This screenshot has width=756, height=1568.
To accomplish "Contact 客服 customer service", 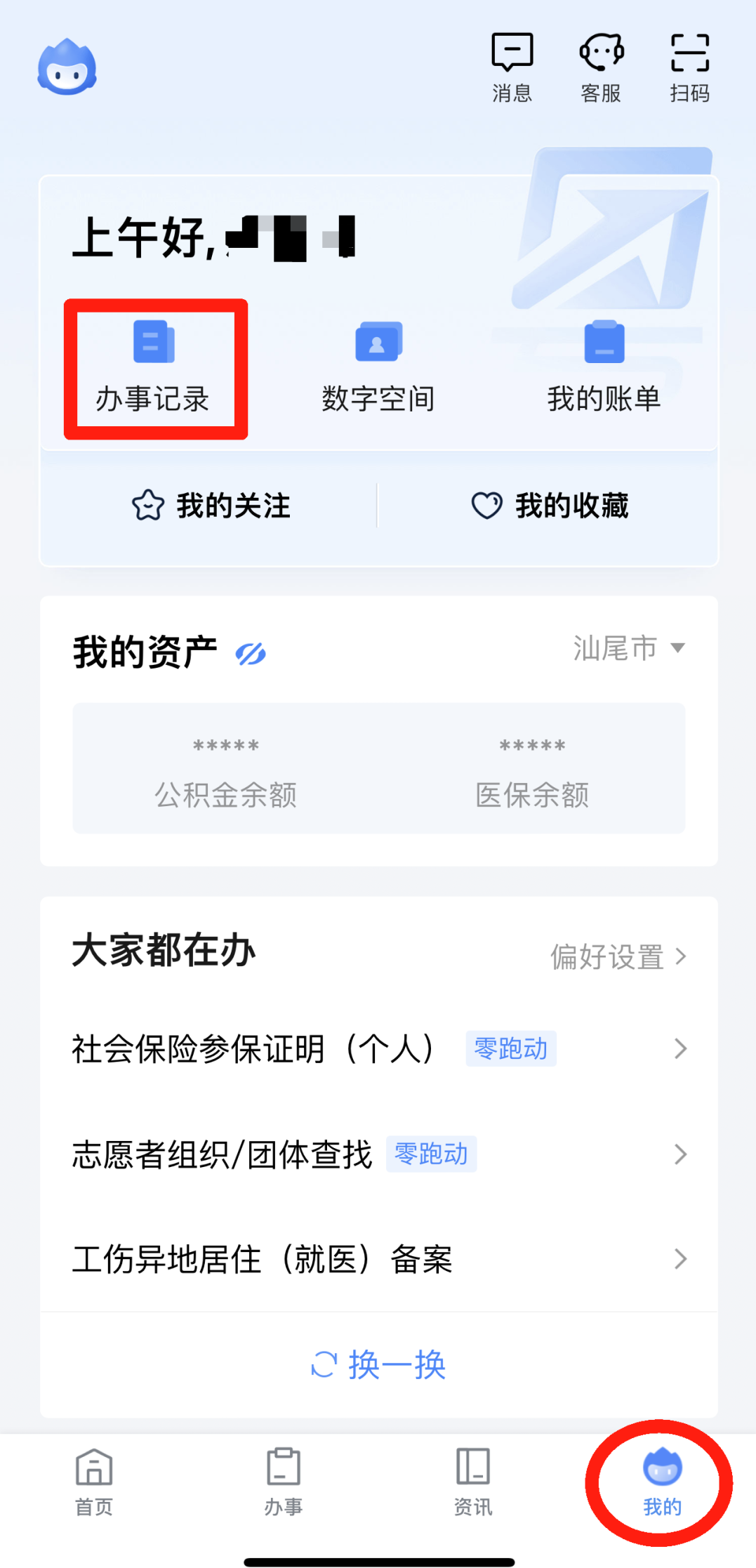I will [x=601, y=67].
